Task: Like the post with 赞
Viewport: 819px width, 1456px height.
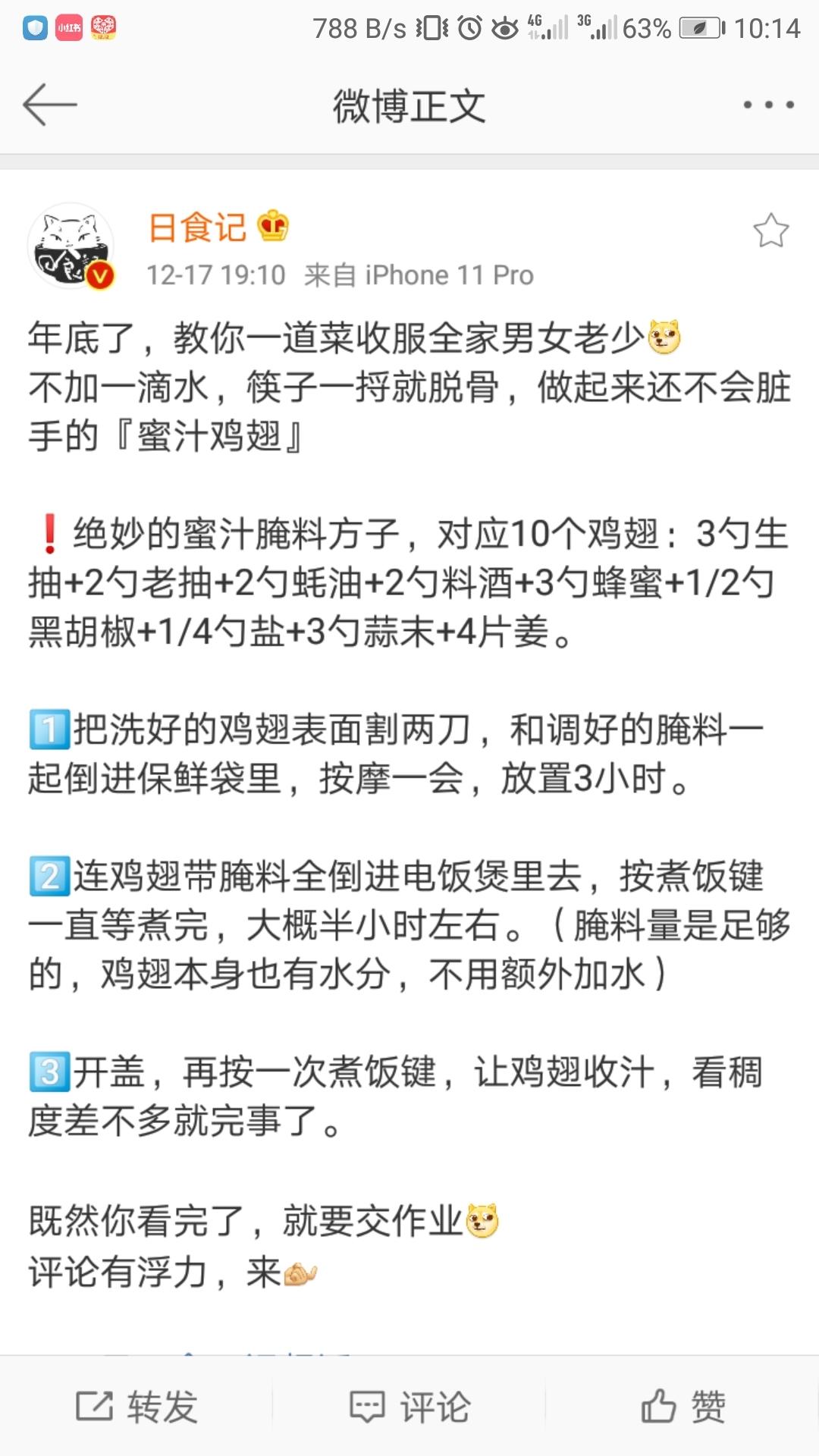Action: pyautogui.click(x=682, y=1407)
